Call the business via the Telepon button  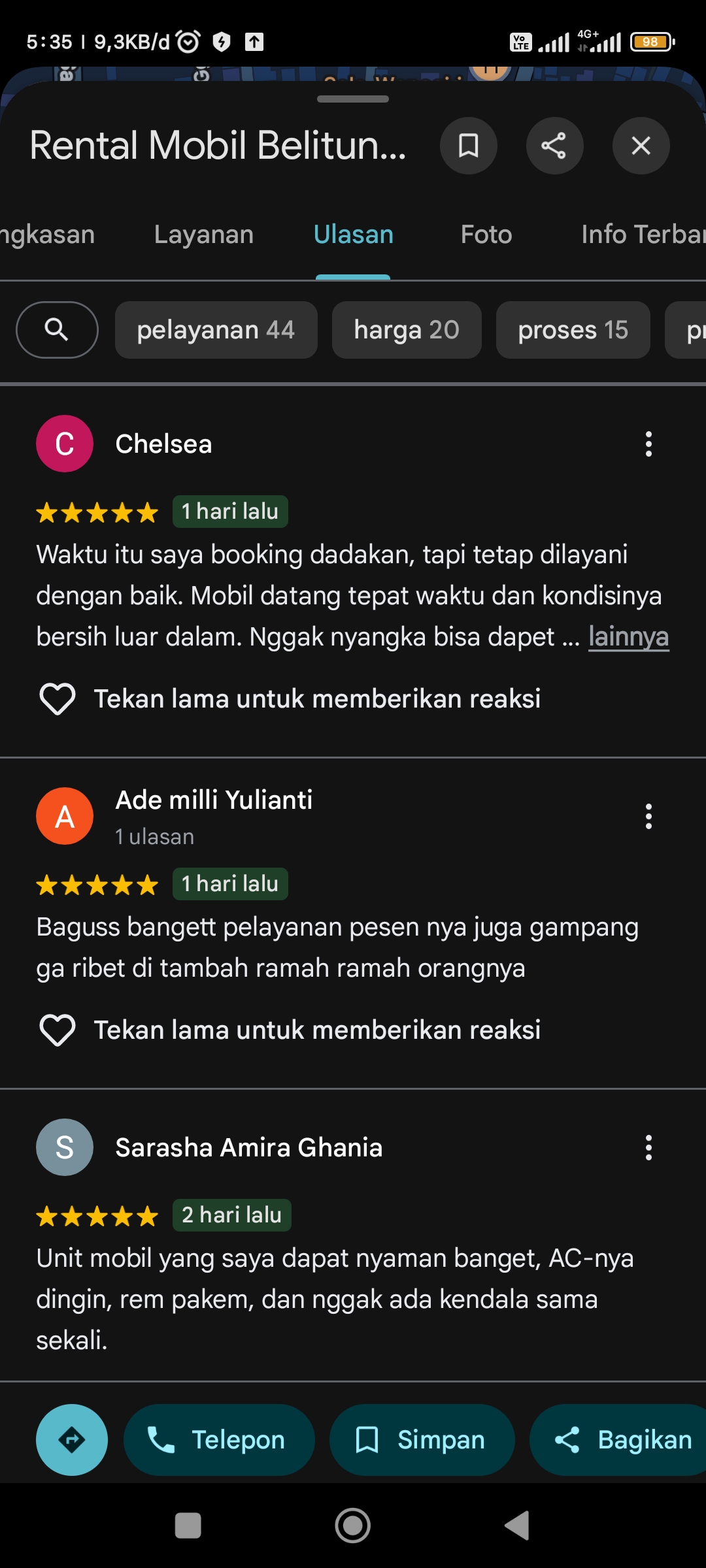click(x=219, y=1440)
